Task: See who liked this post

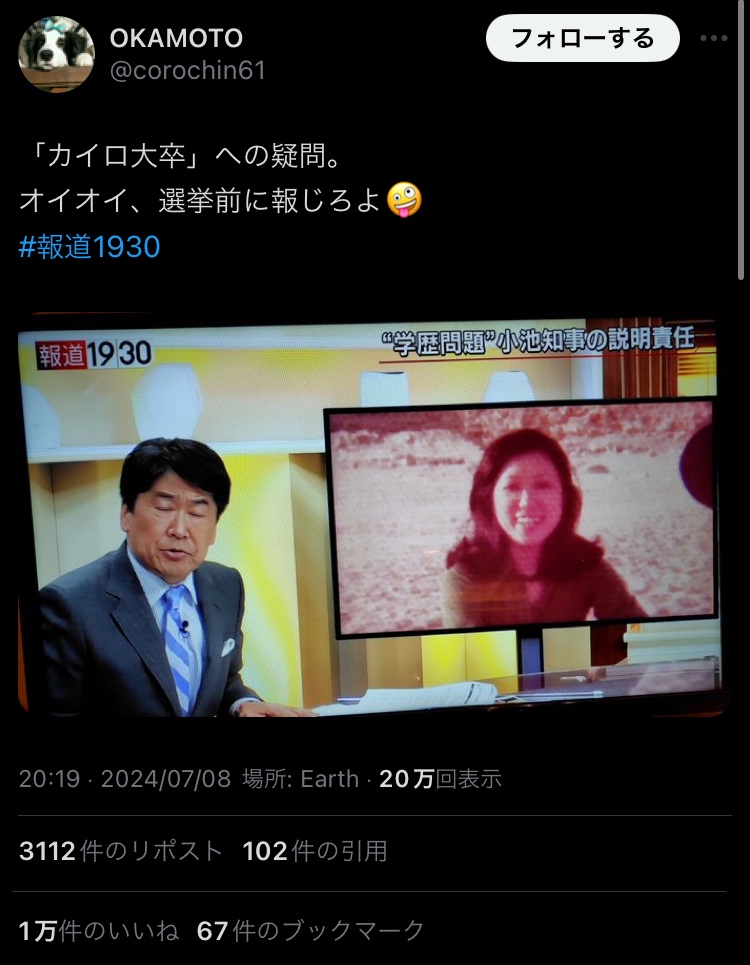Action: point(98,931)
